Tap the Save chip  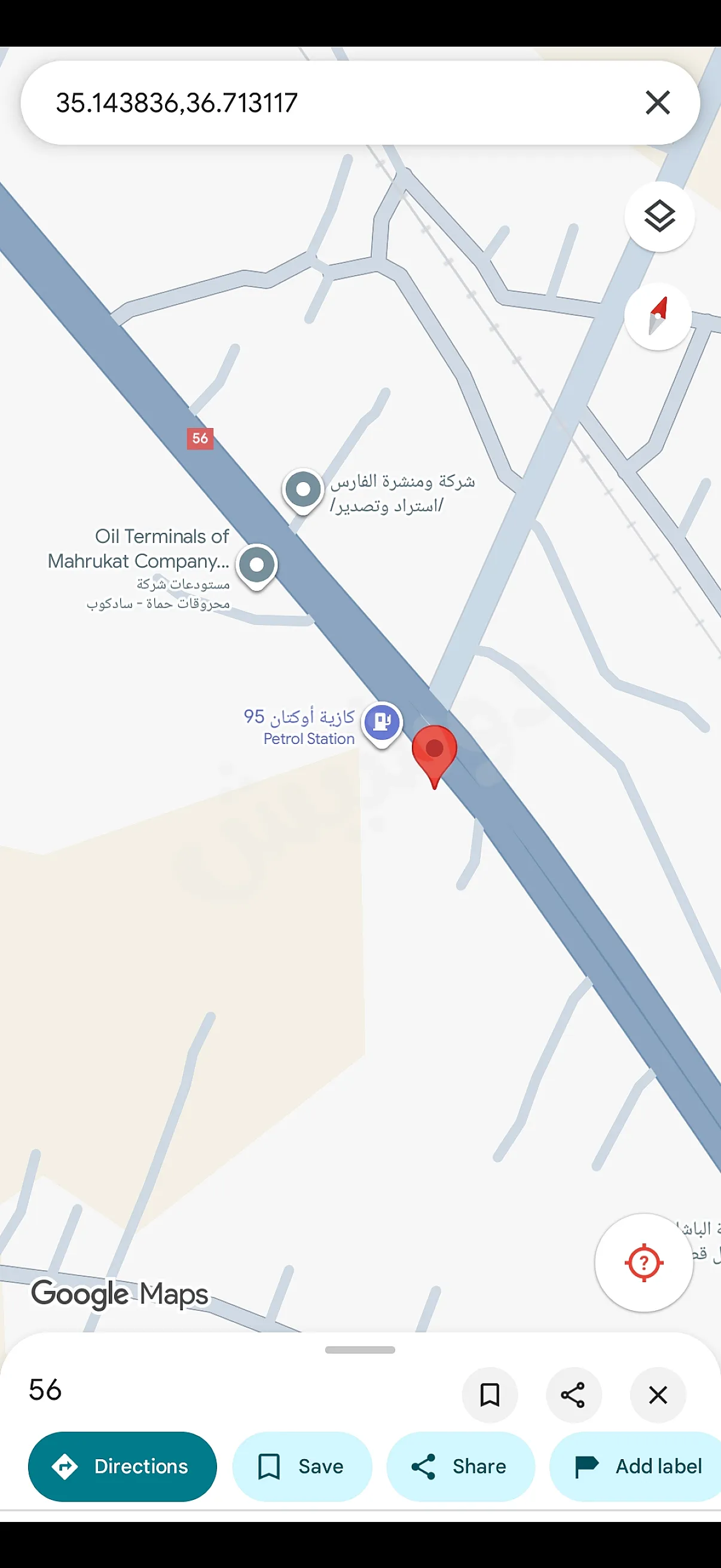pyautogui.click(x=302, y=1466)
